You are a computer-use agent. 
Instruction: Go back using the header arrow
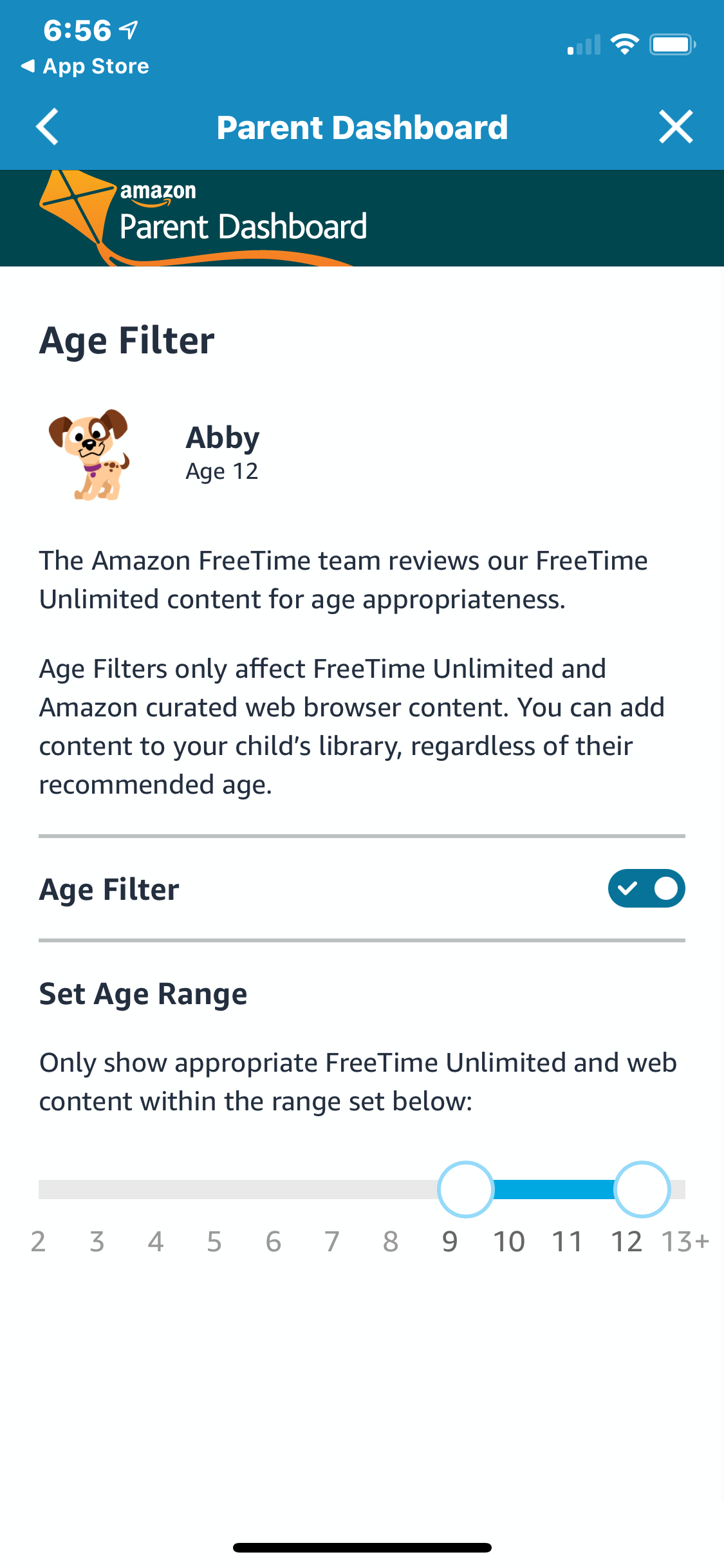pyautogui.click(x=48, y=127)
